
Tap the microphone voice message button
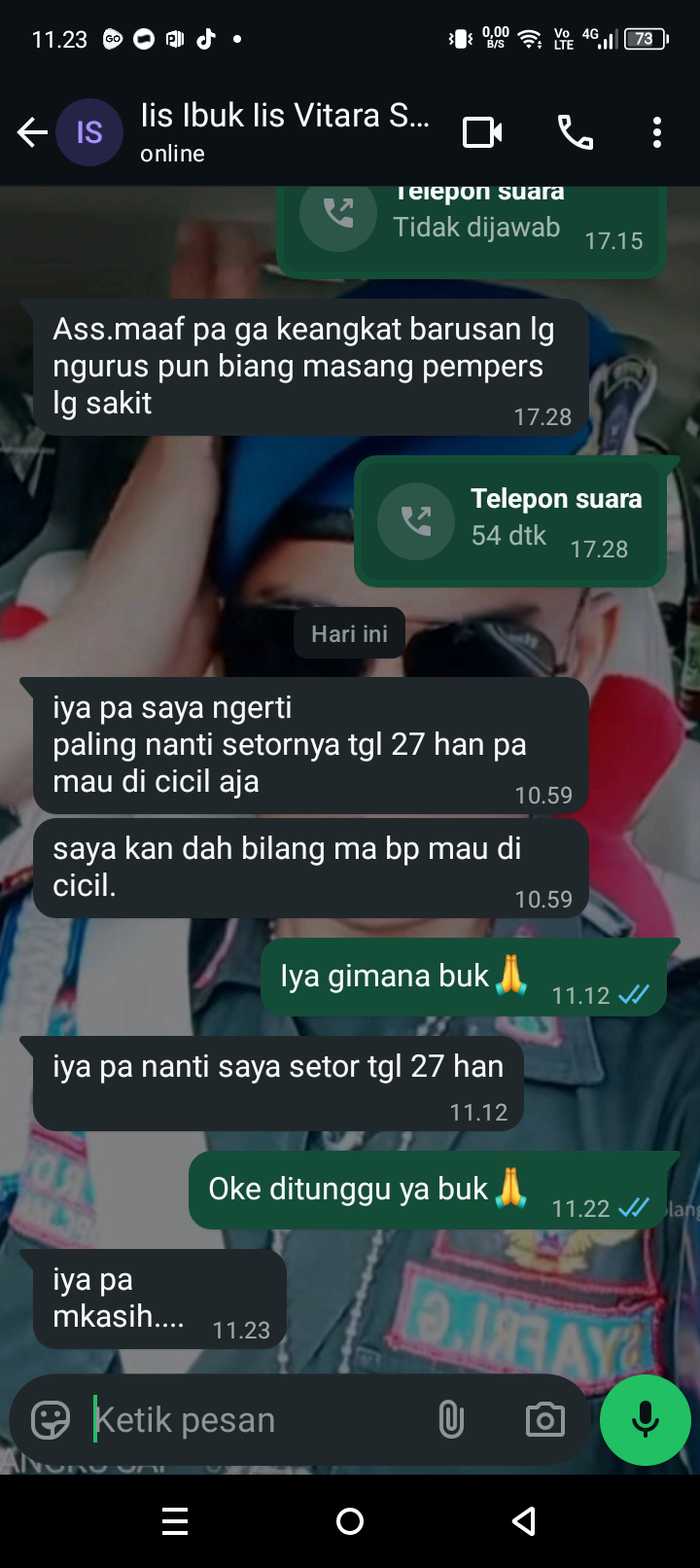coord(646,1420)
